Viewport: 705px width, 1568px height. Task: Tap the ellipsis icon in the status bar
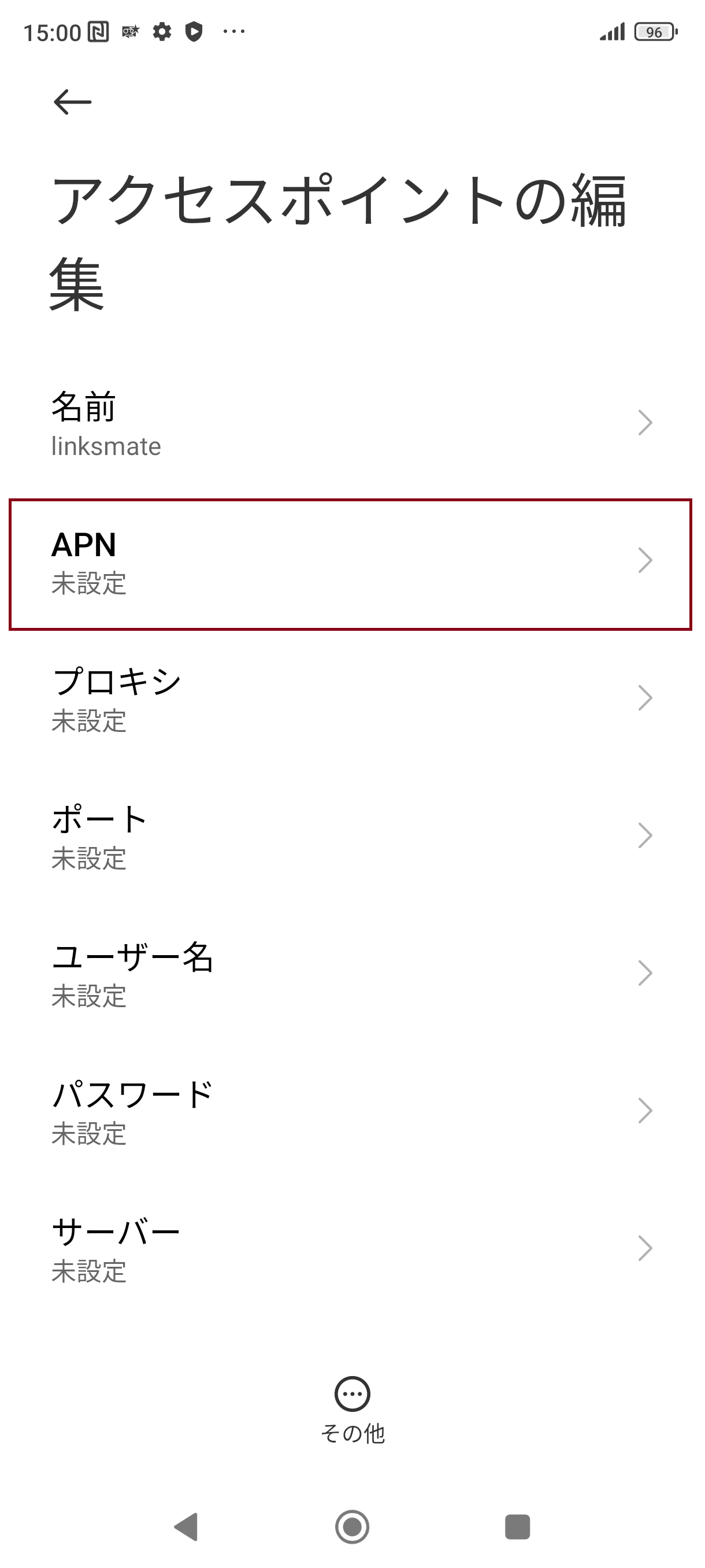pos(233,34)
